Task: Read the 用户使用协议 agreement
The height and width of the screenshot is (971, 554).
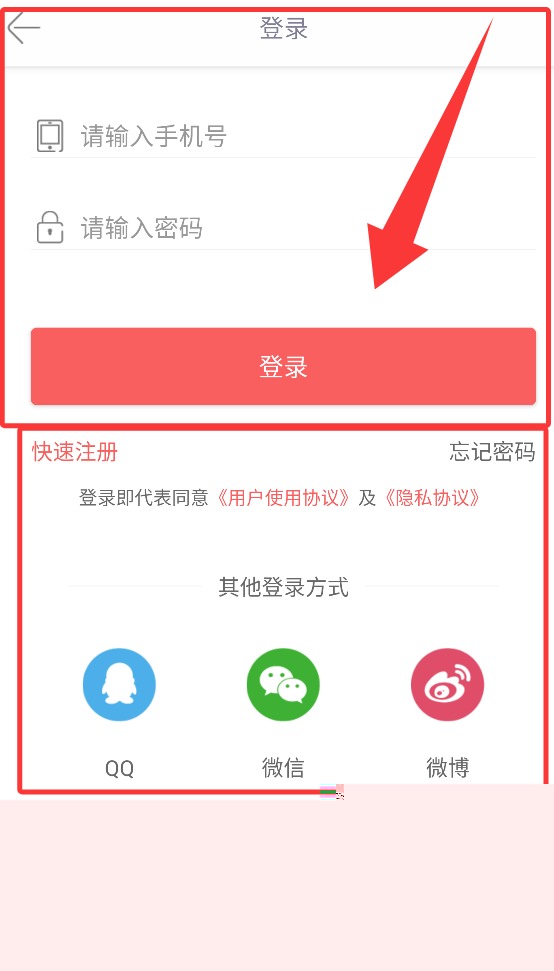Action: pyautogui.click(x=283, y=498)
